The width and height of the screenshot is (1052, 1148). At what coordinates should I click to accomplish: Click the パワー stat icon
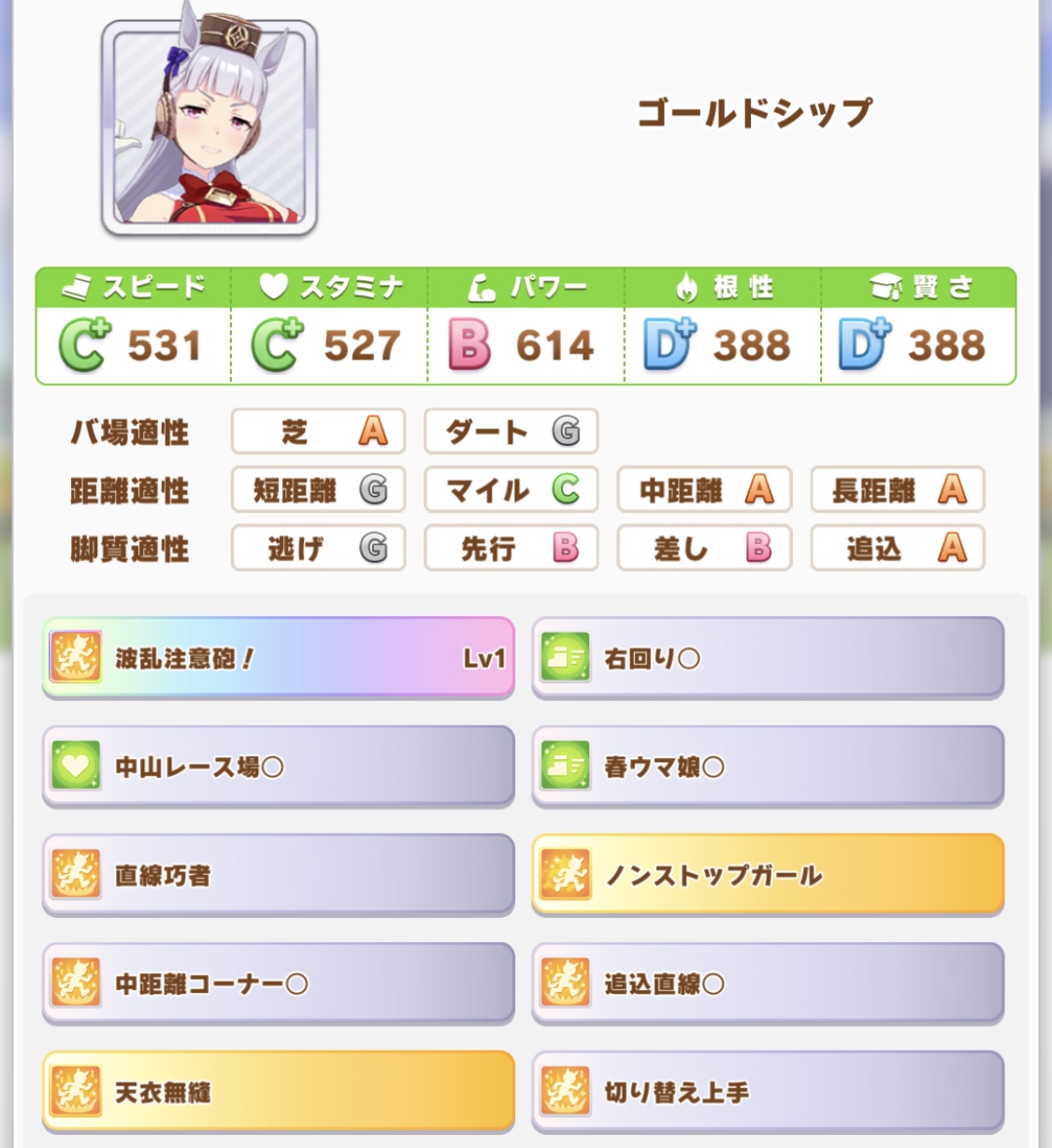[x=480, y=287]
